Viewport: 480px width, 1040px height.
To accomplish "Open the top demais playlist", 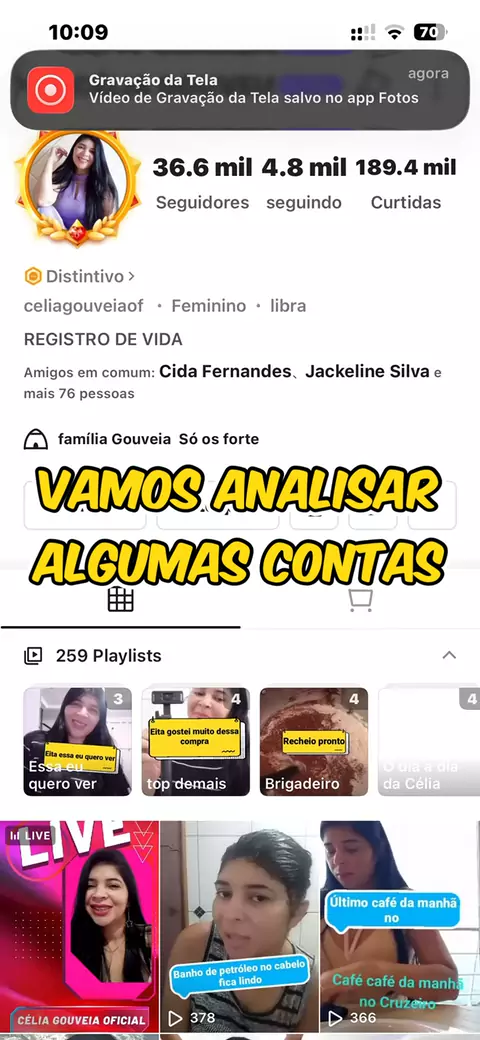I will click(196, 742).
